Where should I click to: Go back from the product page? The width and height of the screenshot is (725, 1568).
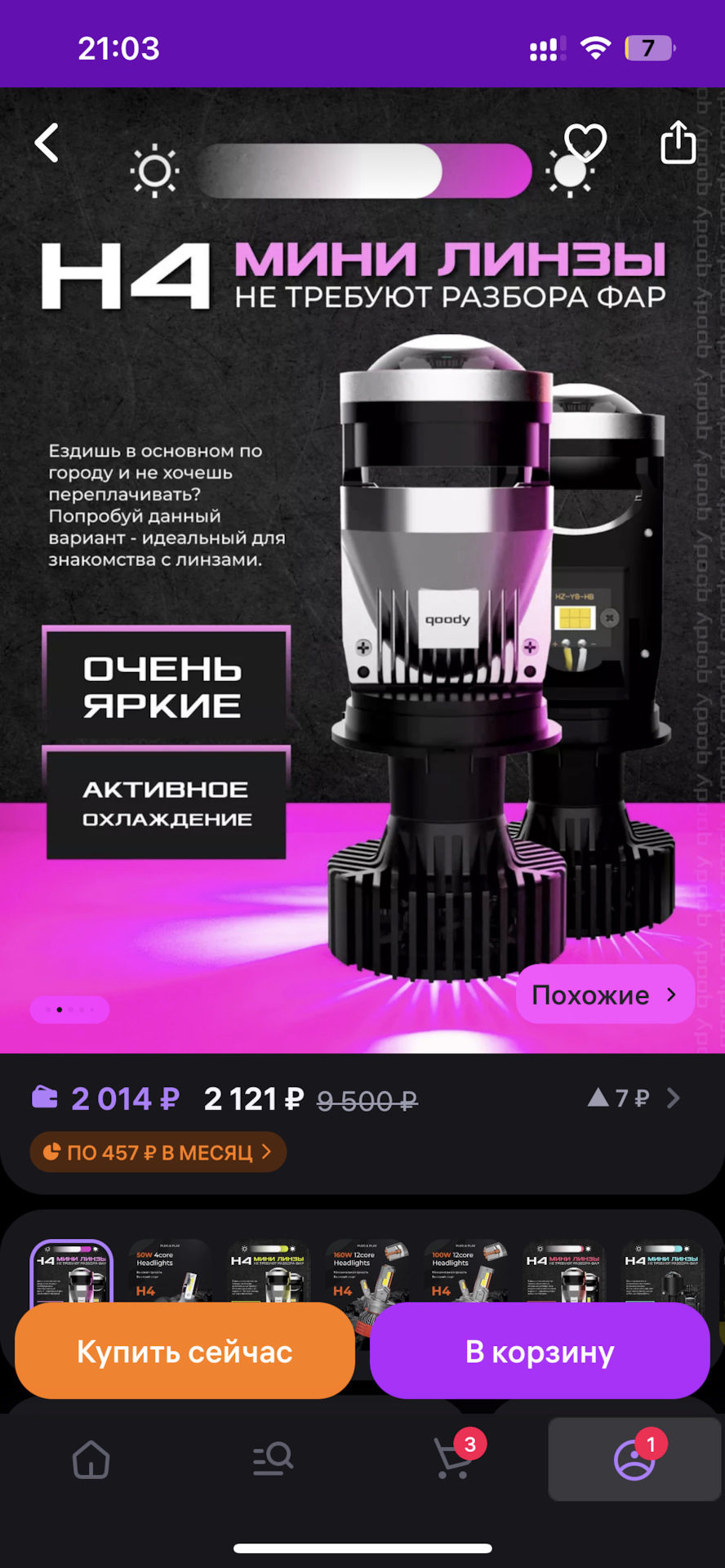click(x=47, y=144)
